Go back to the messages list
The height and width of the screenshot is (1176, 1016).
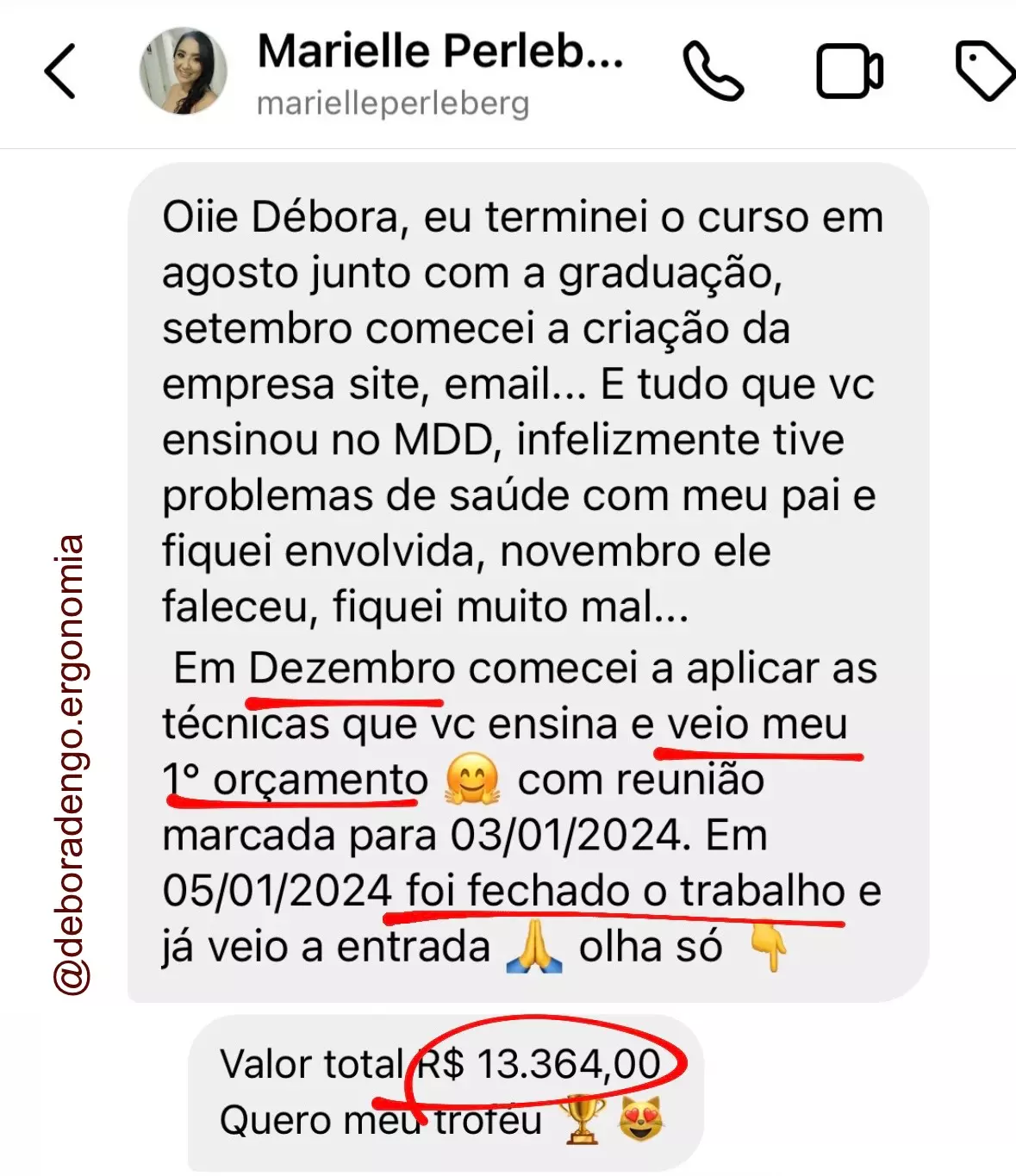click(60, 71)
